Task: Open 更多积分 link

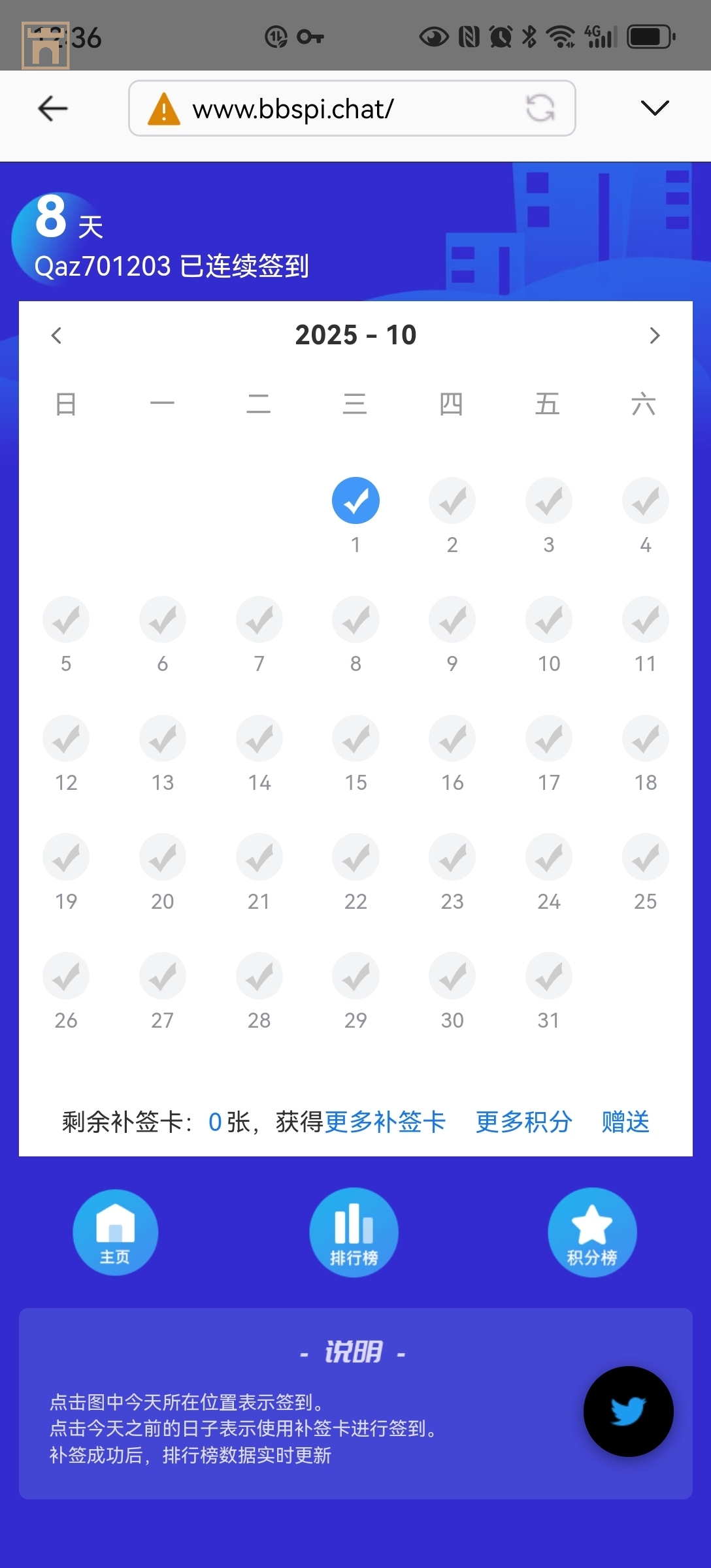Action: pyautogui.click(x=523, y=1122)
